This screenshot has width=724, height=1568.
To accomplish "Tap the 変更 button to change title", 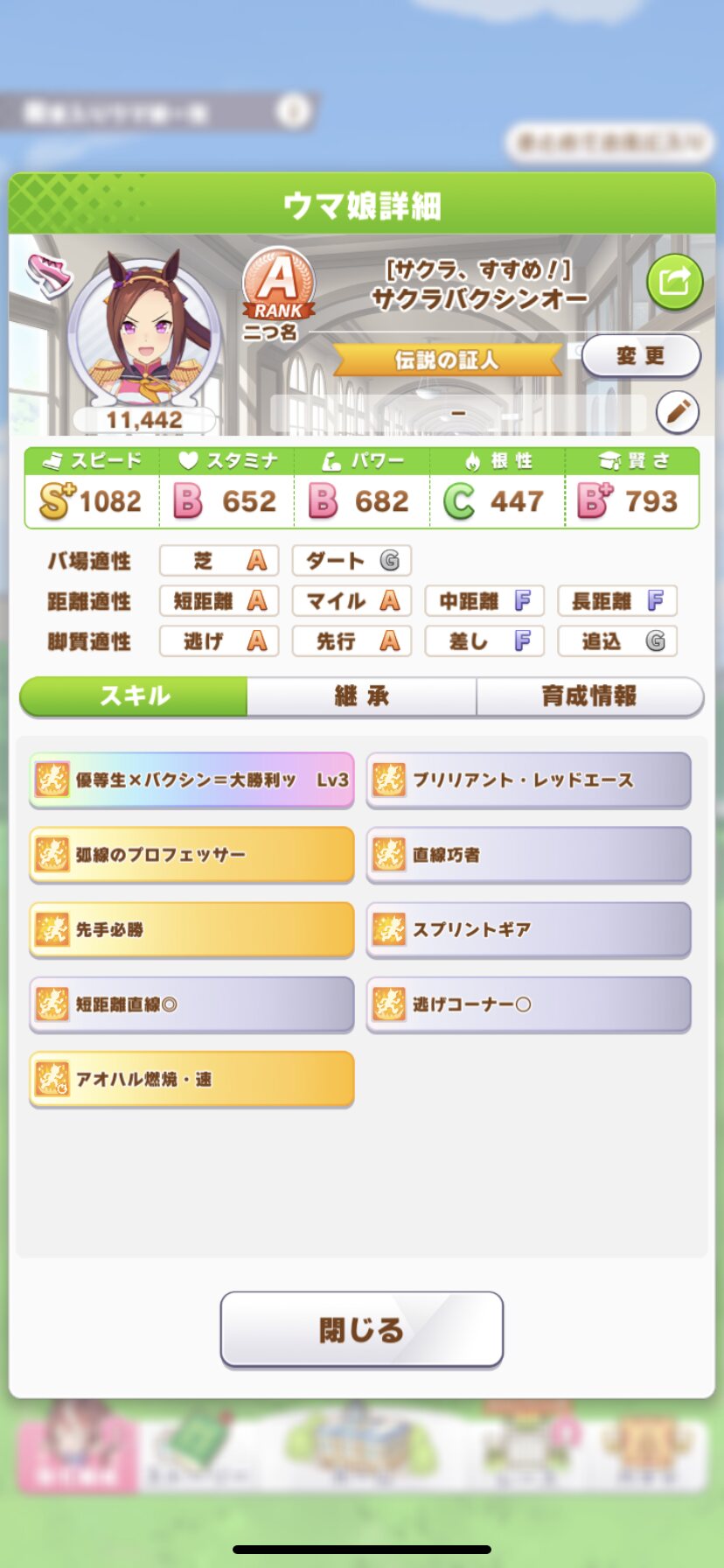I will tap(641, 356).
